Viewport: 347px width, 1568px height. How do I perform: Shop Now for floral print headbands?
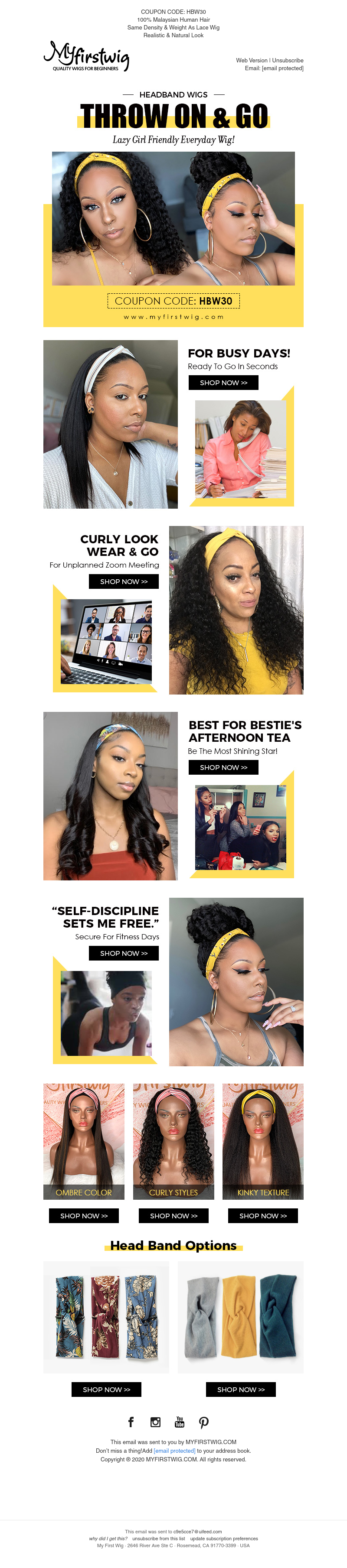[x=106, y=1389]
